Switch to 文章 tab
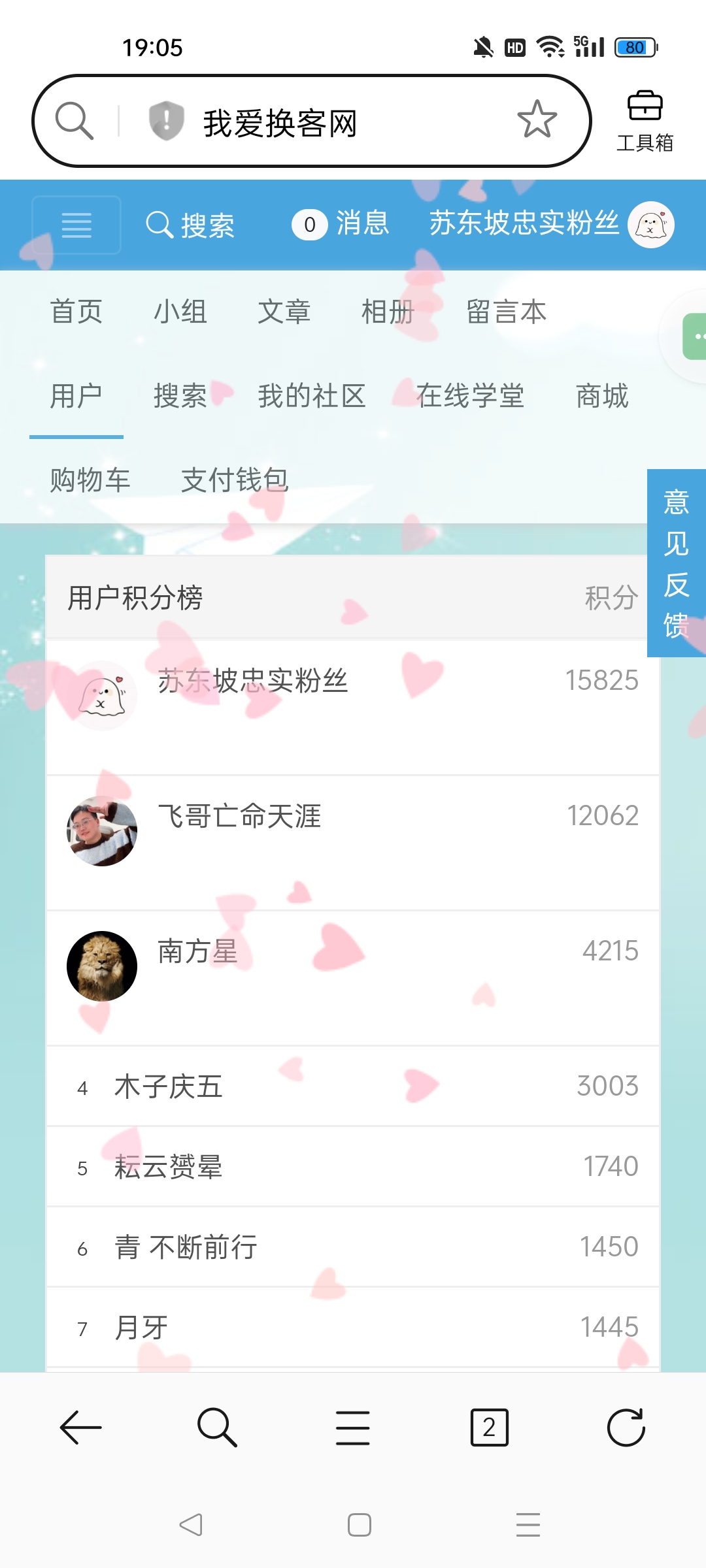 284,312
